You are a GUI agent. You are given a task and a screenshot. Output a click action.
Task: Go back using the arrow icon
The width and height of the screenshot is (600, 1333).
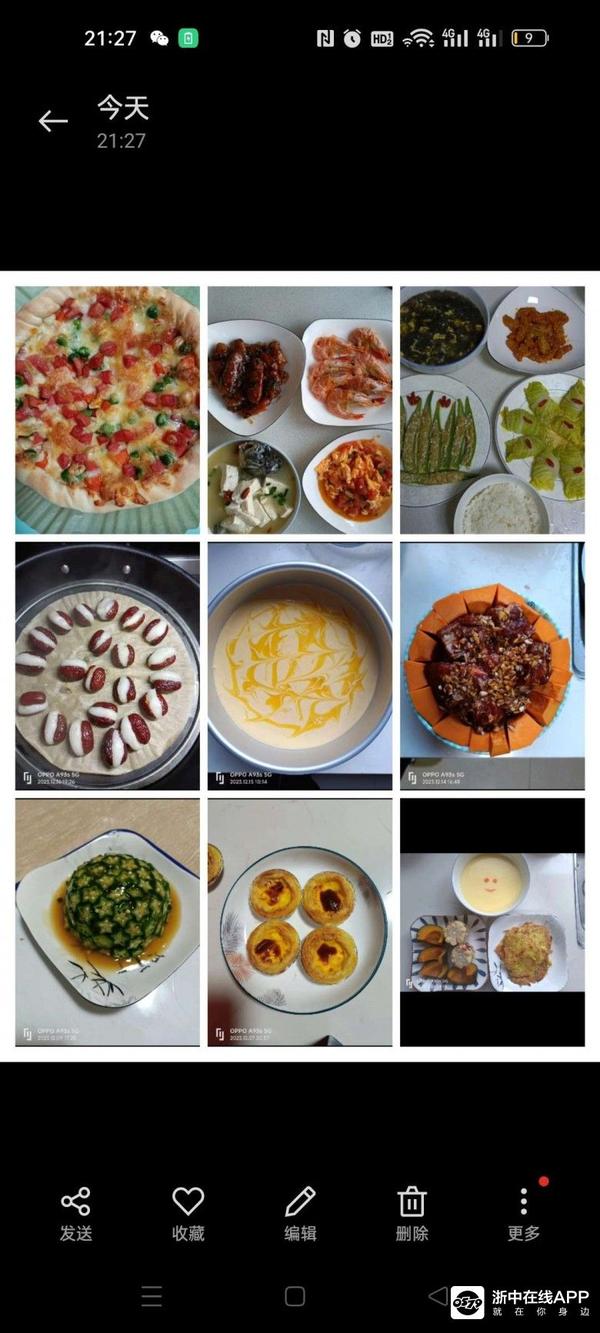click(x=53, y=122)
